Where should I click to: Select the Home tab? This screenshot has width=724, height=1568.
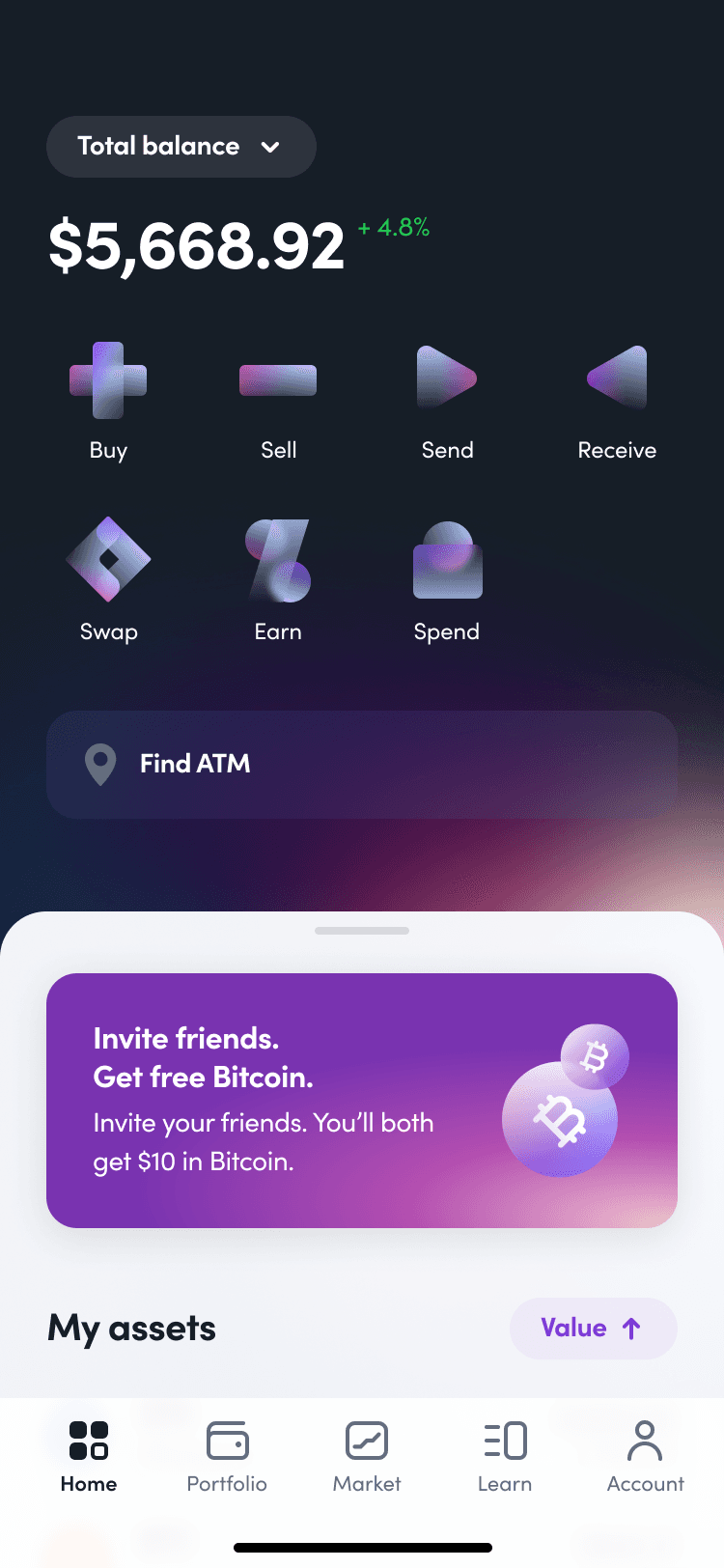(x=89, y=1456)
